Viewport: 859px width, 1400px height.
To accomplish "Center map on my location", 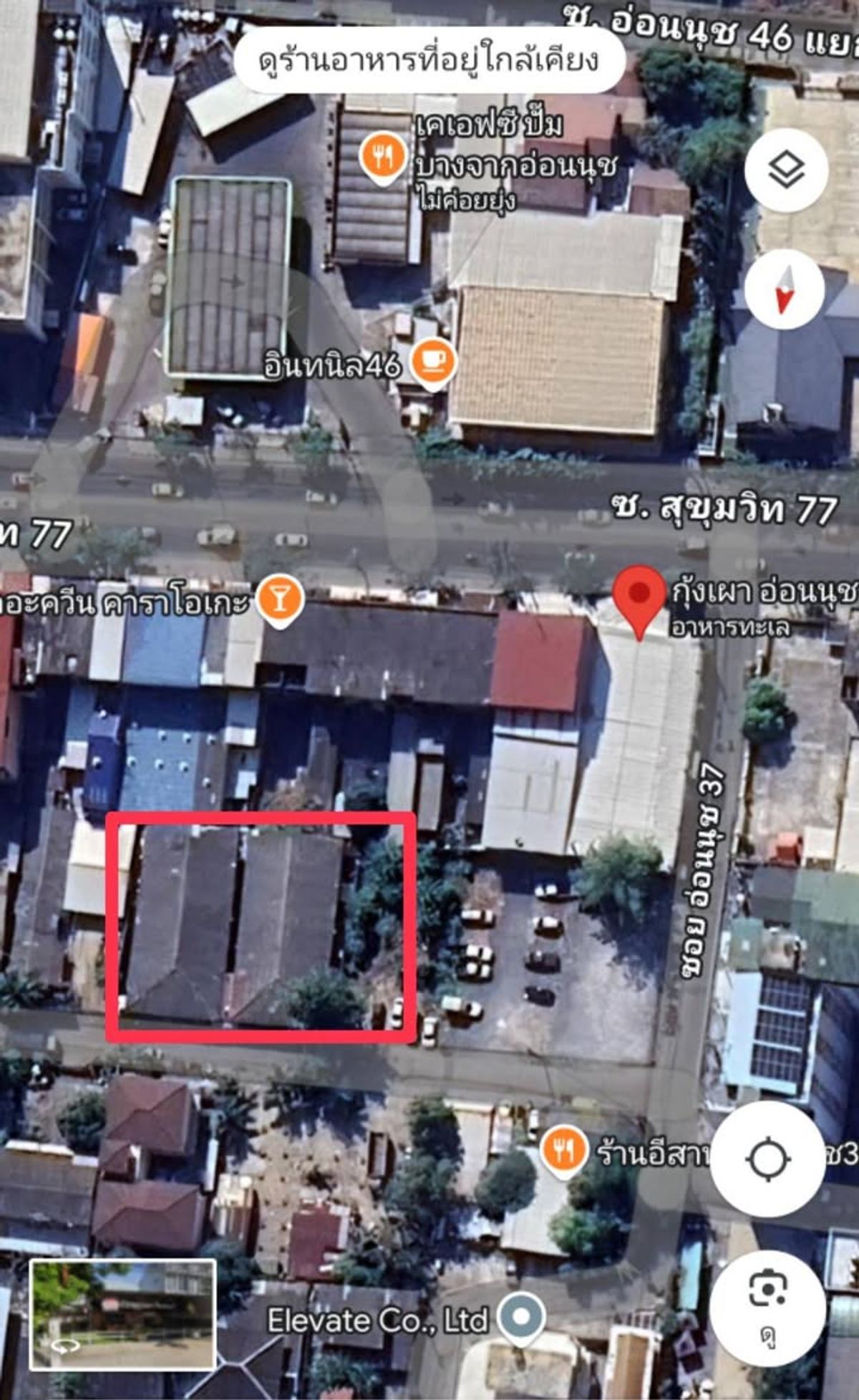I will coord(768,1159).
